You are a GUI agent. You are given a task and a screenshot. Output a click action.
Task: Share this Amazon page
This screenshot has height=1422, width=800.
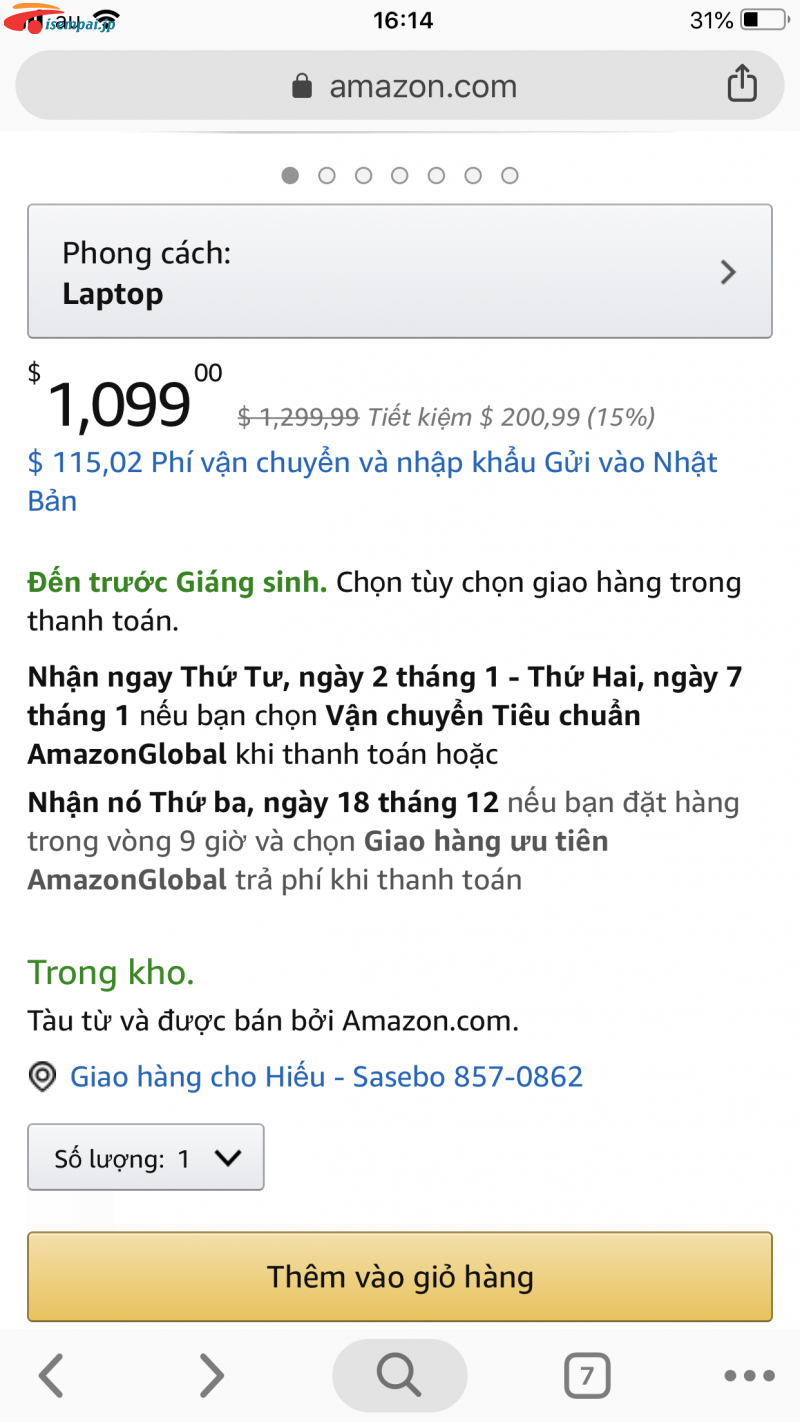pos(741,84)
